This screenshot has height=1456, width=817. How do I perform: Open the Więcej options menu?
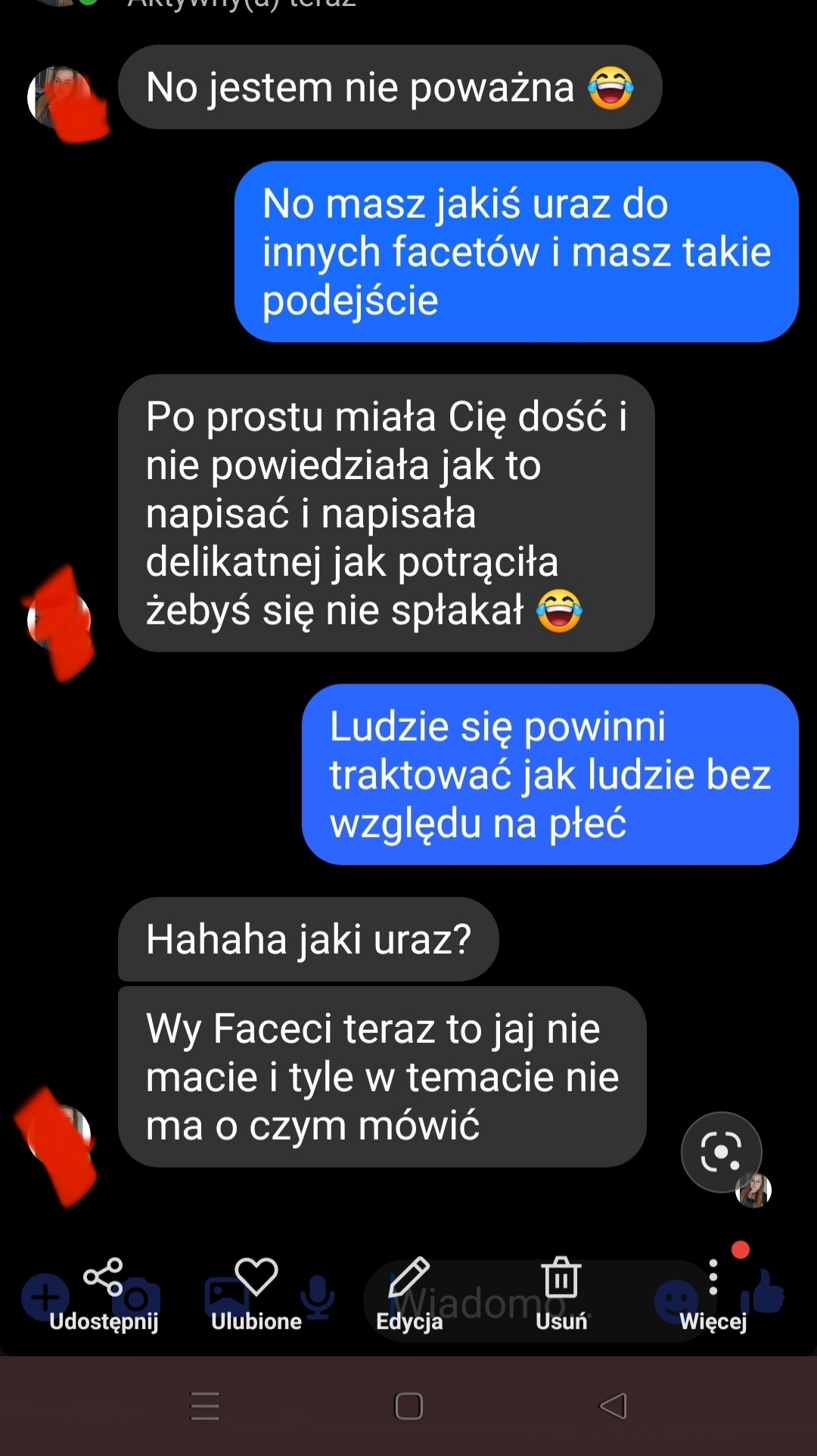click(713, 1293)
